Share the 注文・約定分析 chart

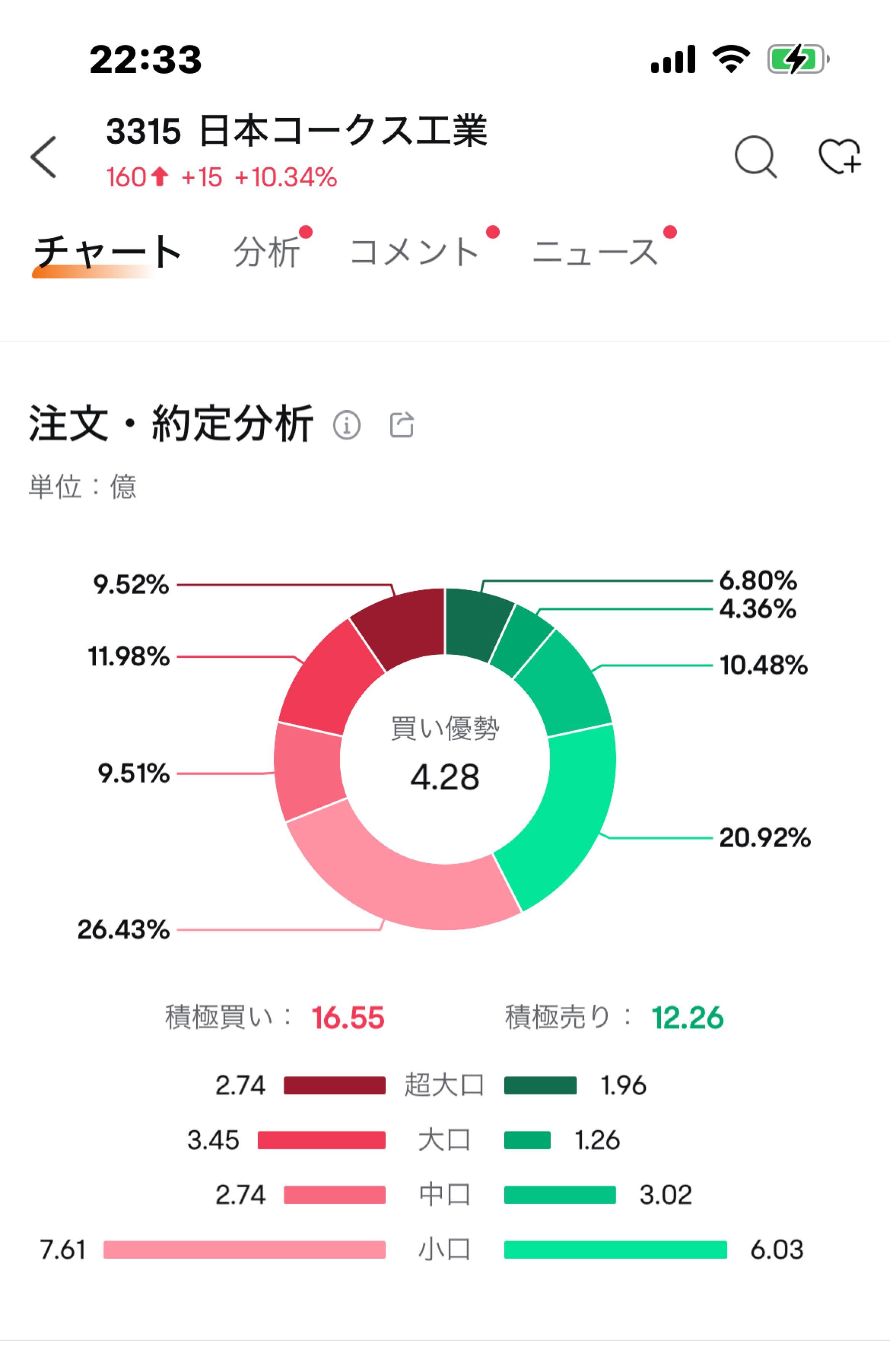(x=402, y=425)
